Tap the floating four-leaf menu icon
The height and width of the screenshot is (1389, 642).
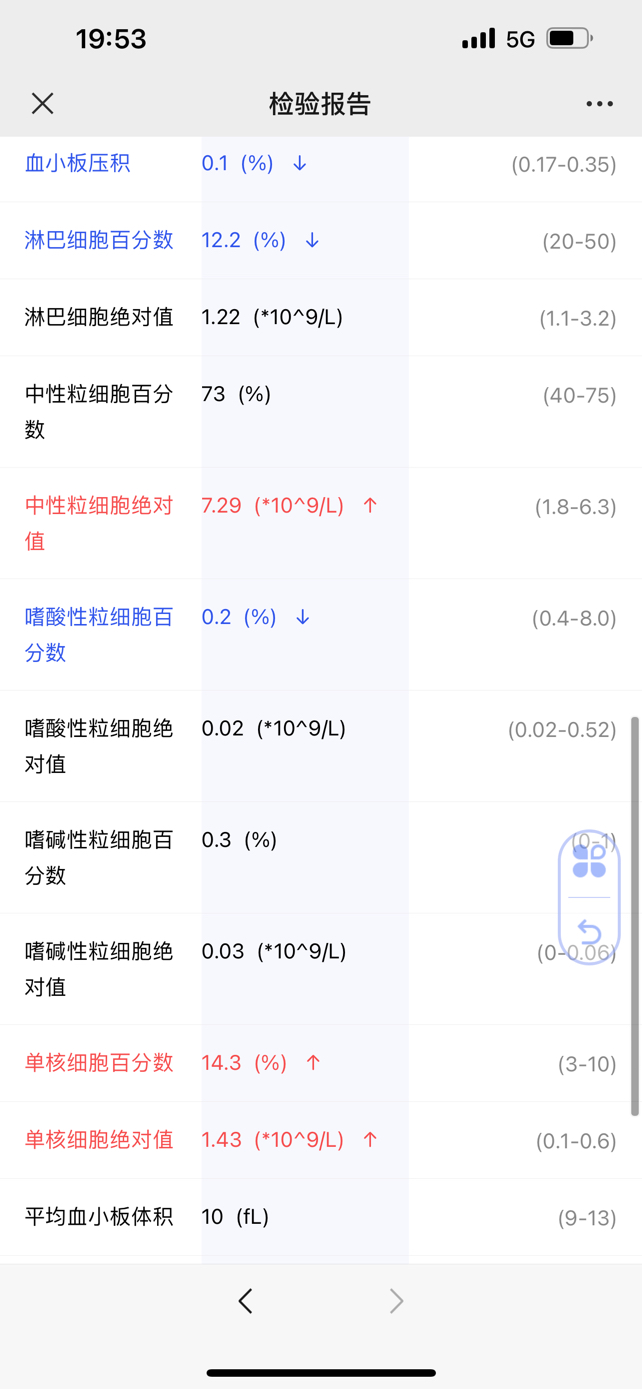(589, 860)
